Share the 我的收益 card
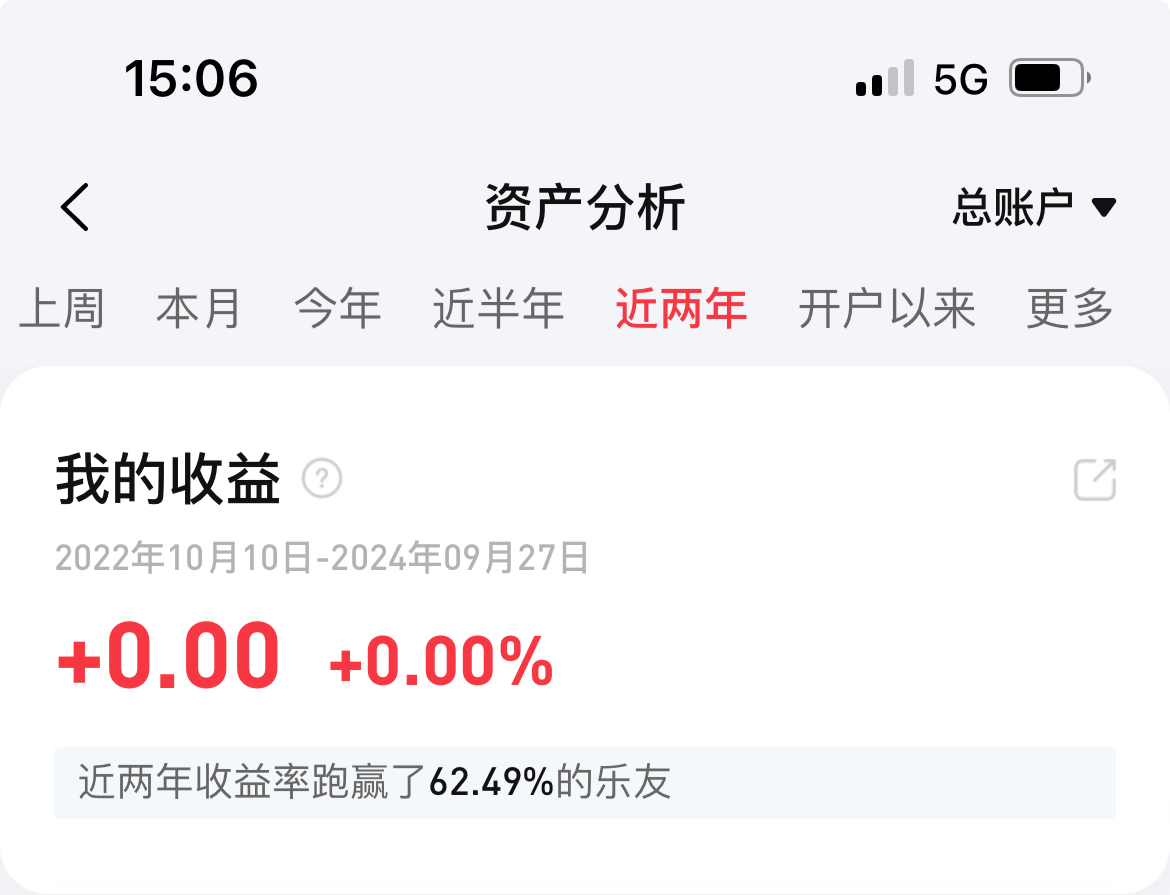Screen dimensions: 1170x895 1094,479
